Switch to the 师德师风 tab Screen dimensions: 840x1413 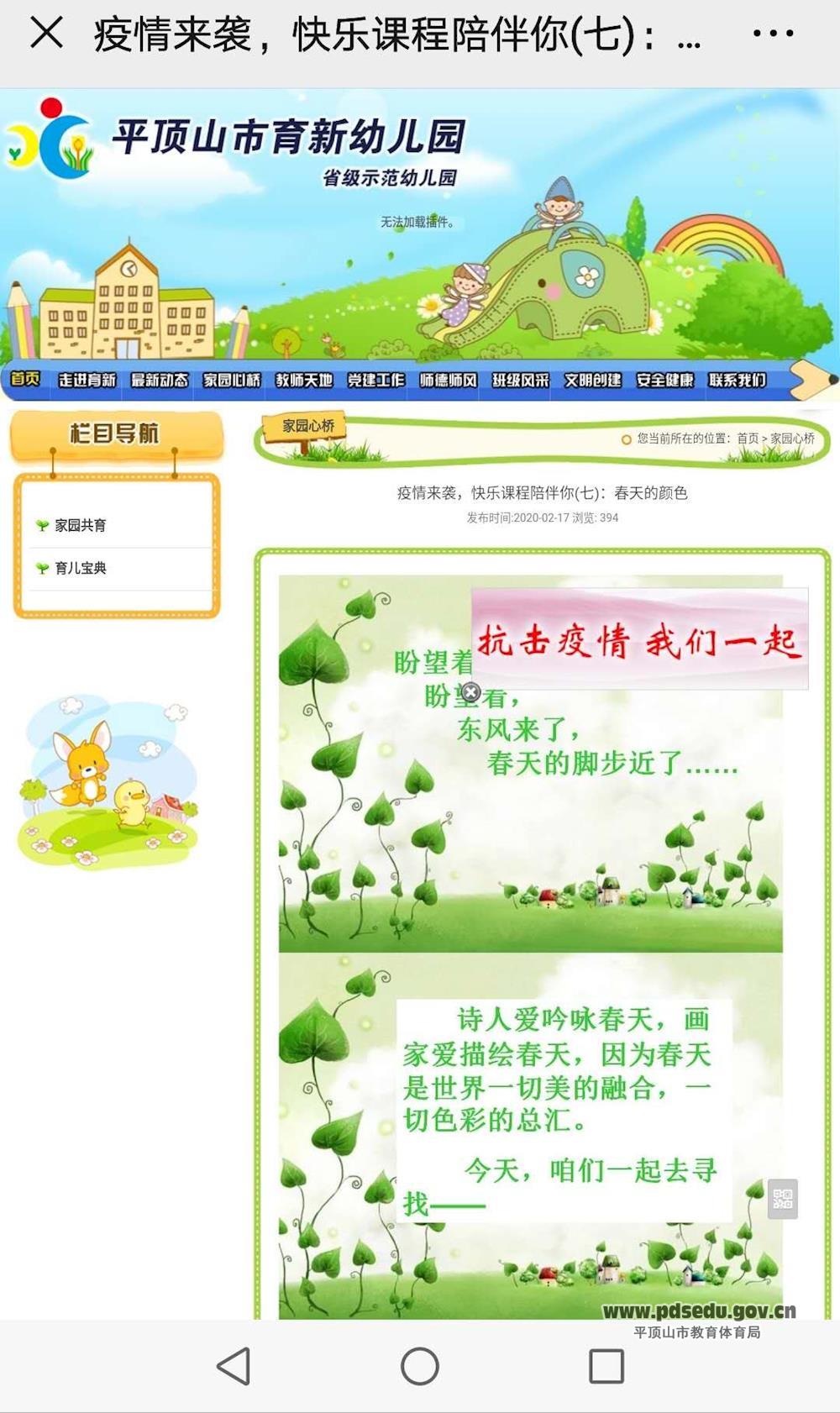(x=449, y=381)
